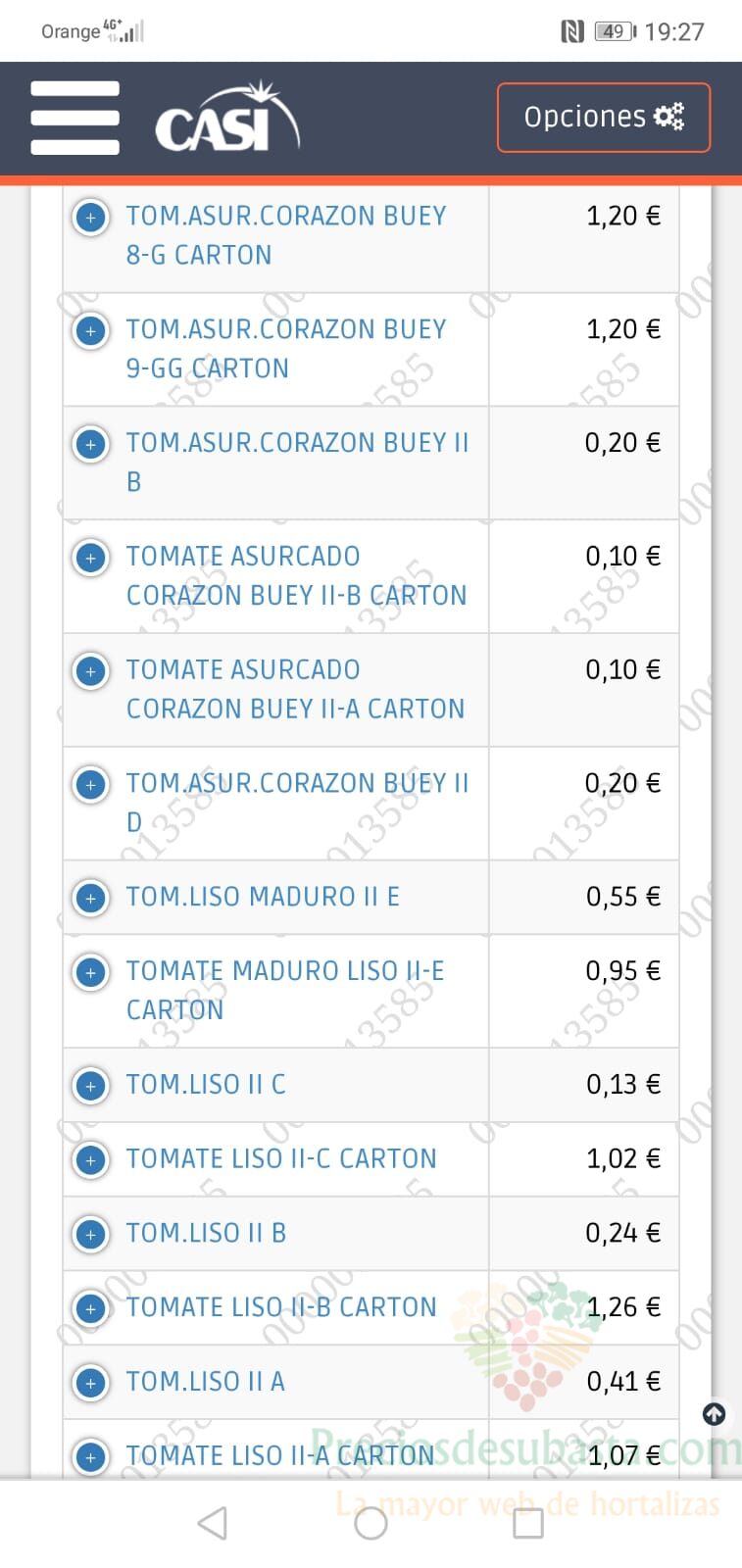The height and width of the screenshot is (1568, 742).
Task: Expand TOM.LISO II C row
Action: click(x=91, y=1086)
